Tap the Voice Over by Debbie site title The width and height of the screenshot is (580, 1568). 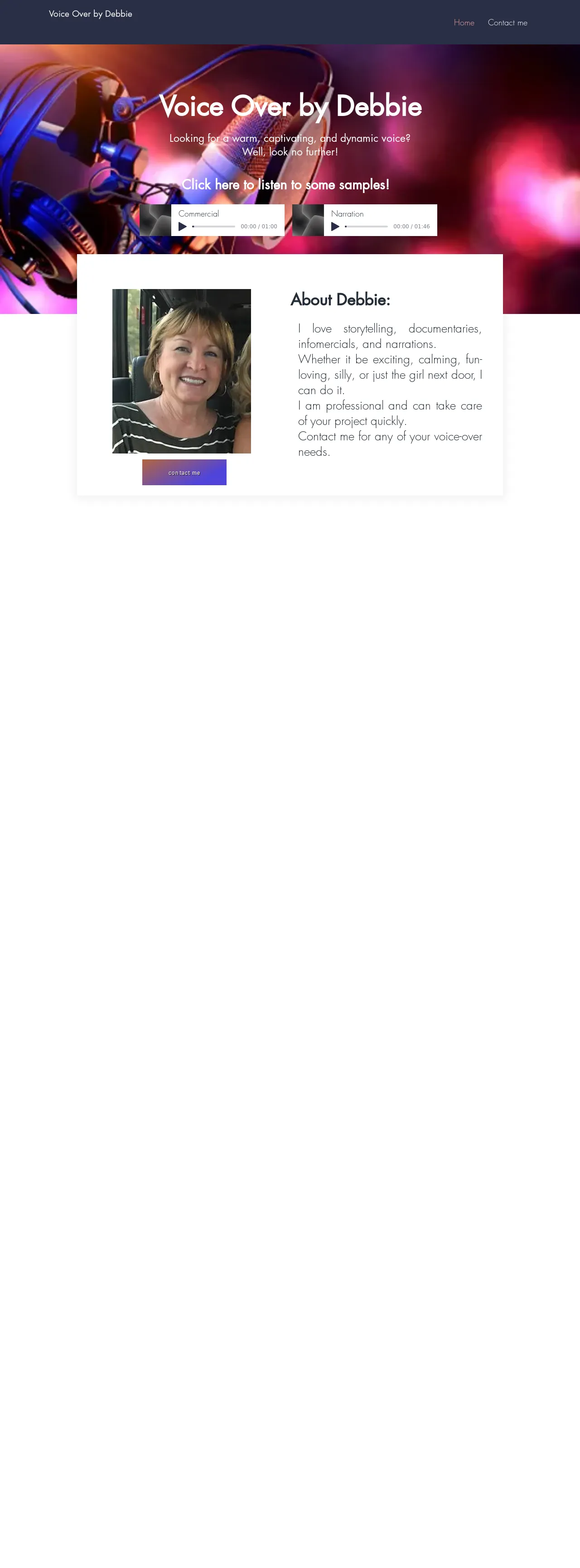point(90,14)
